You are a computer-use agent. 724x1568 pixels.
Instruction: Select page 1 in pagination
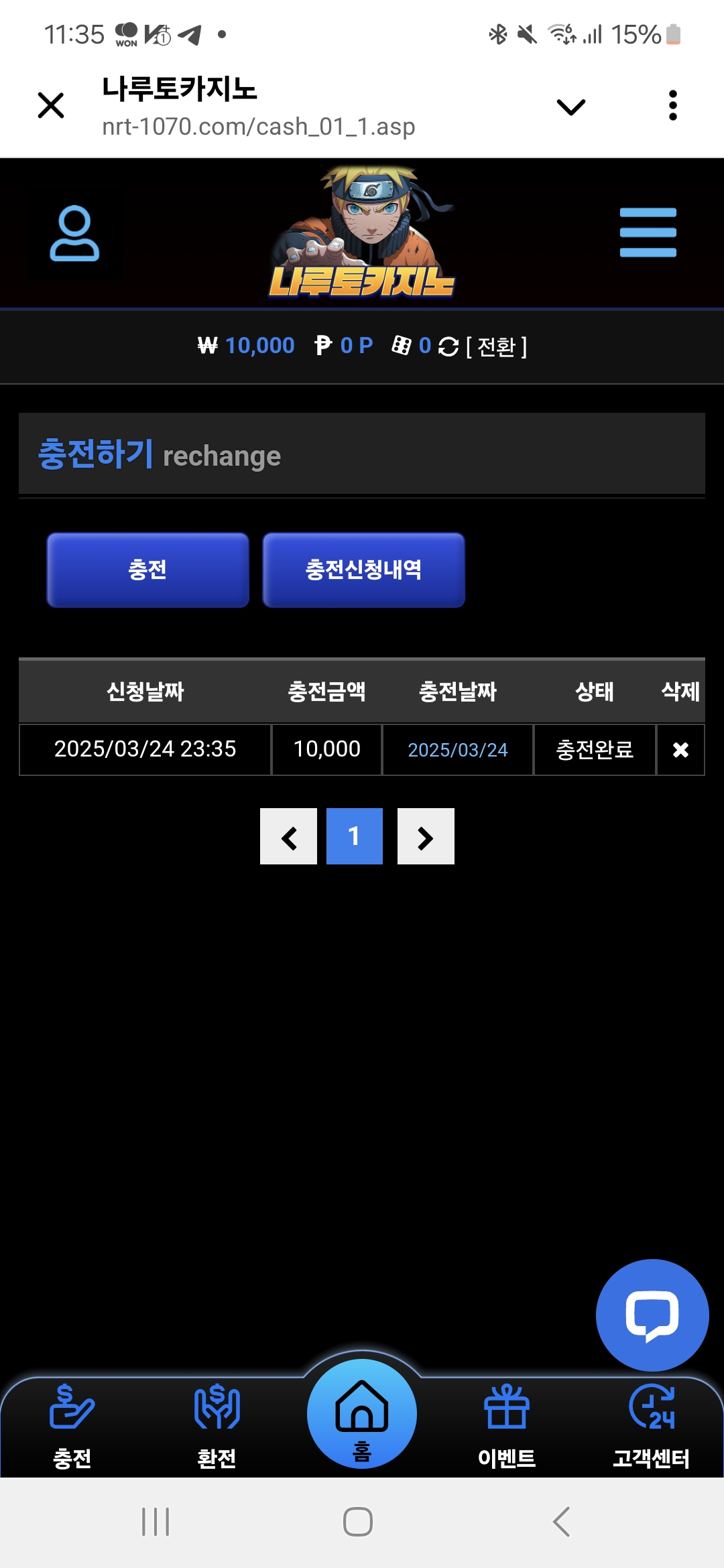[x=355, y=837]
